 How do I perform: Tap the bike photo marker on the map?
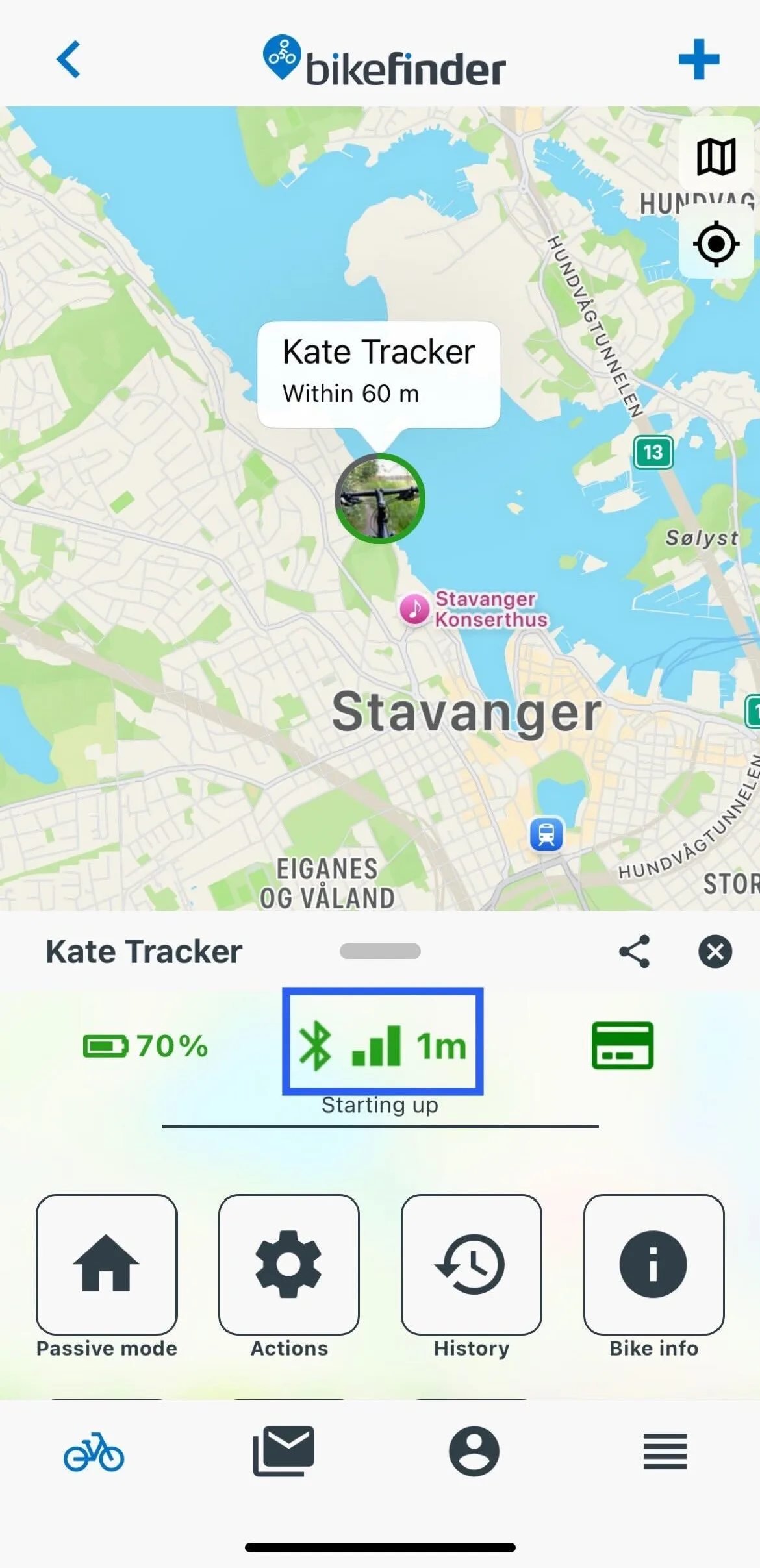tap(379, 499)
